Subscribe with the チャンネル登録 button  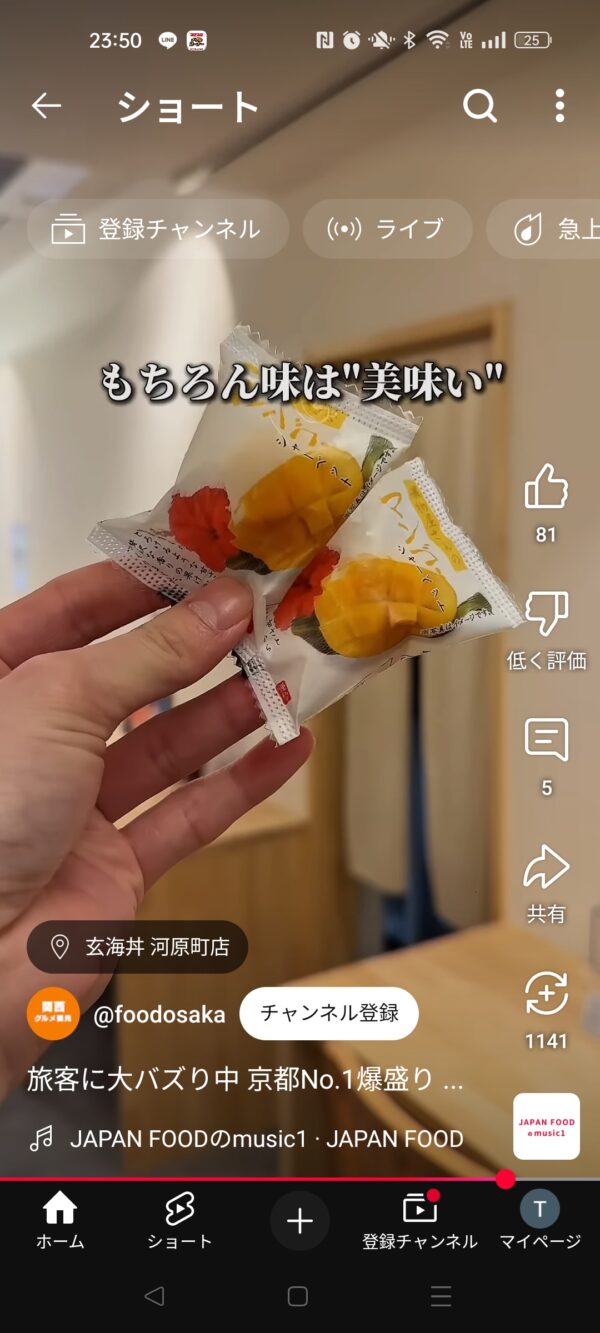coord(329,1013)
